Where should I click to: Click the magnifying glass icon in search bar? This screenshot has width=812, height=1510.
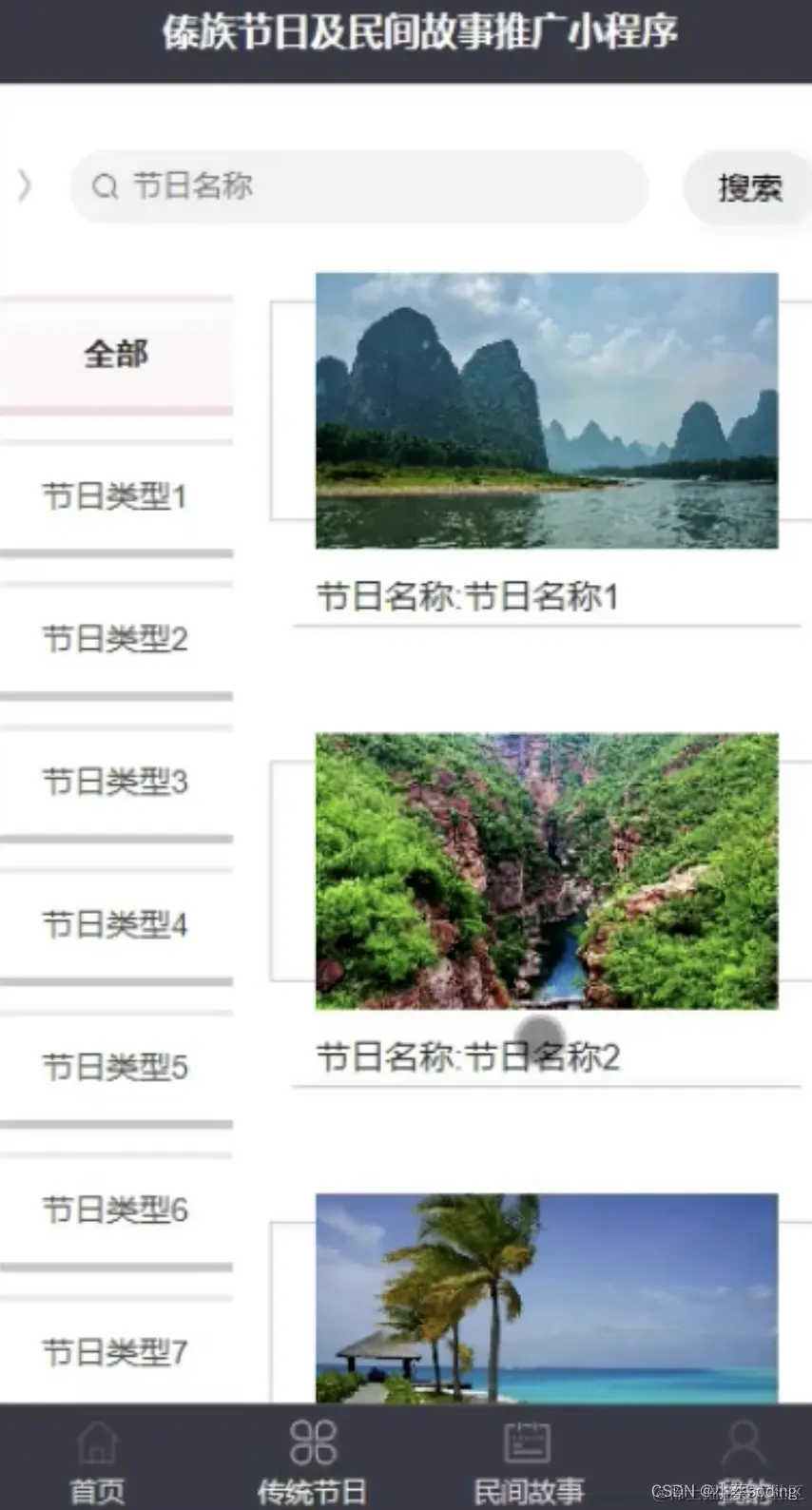tap(105, 187)
